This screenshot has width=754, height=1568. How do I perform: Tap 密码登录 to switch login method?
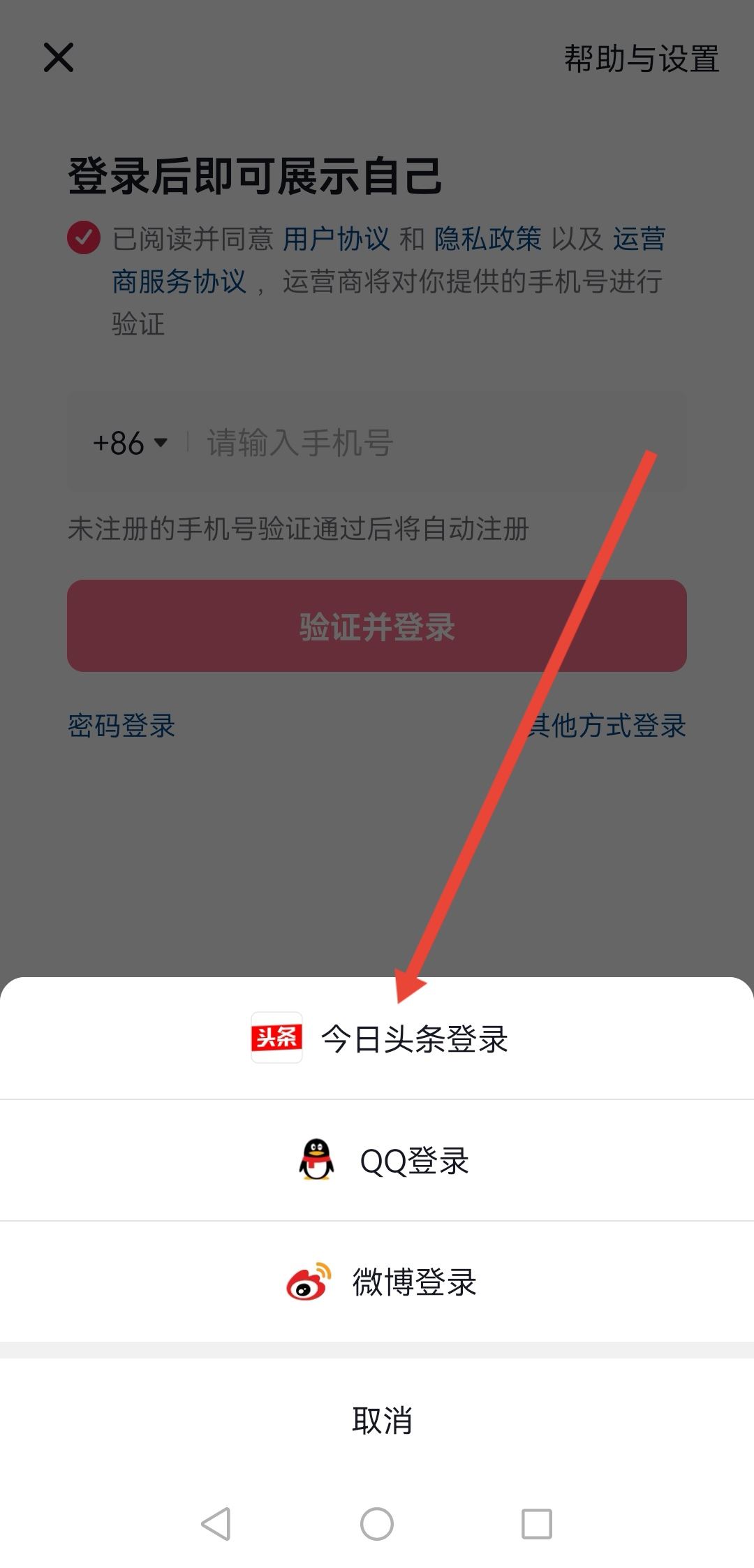click(121, 726)
